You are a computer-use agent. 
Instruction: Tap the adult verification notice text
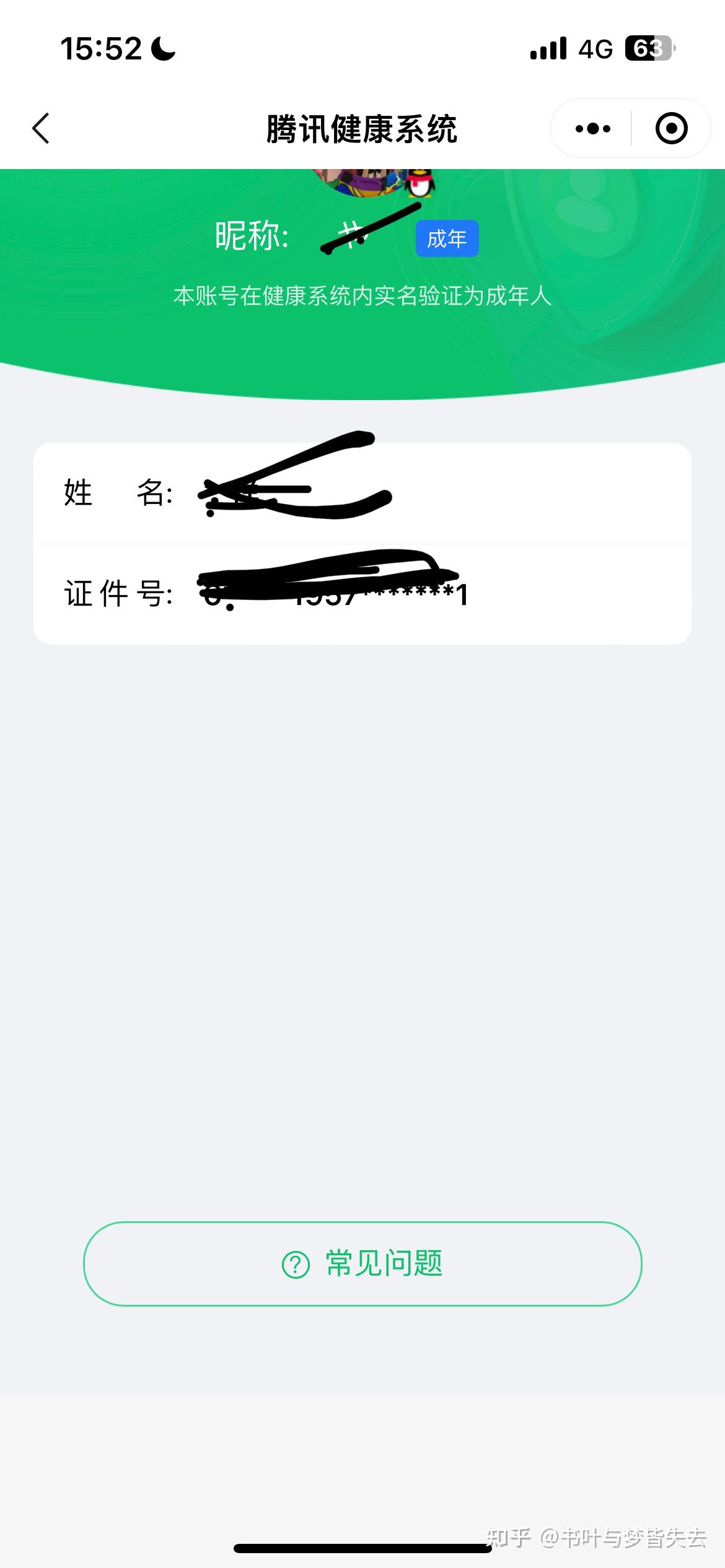(x=362, y=297)
